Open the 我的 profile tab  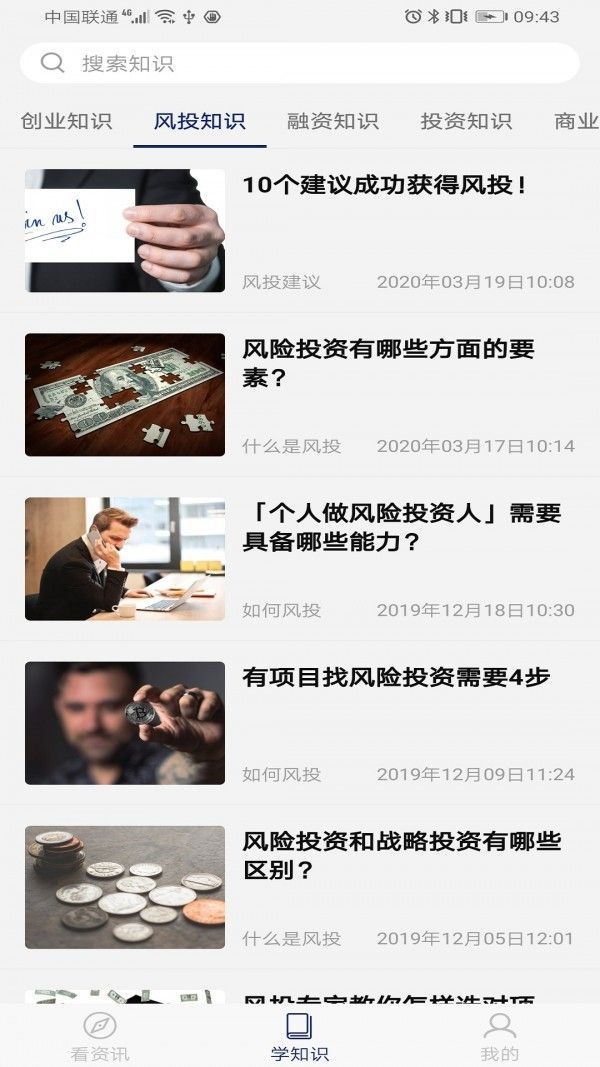tap(499, 1036)
